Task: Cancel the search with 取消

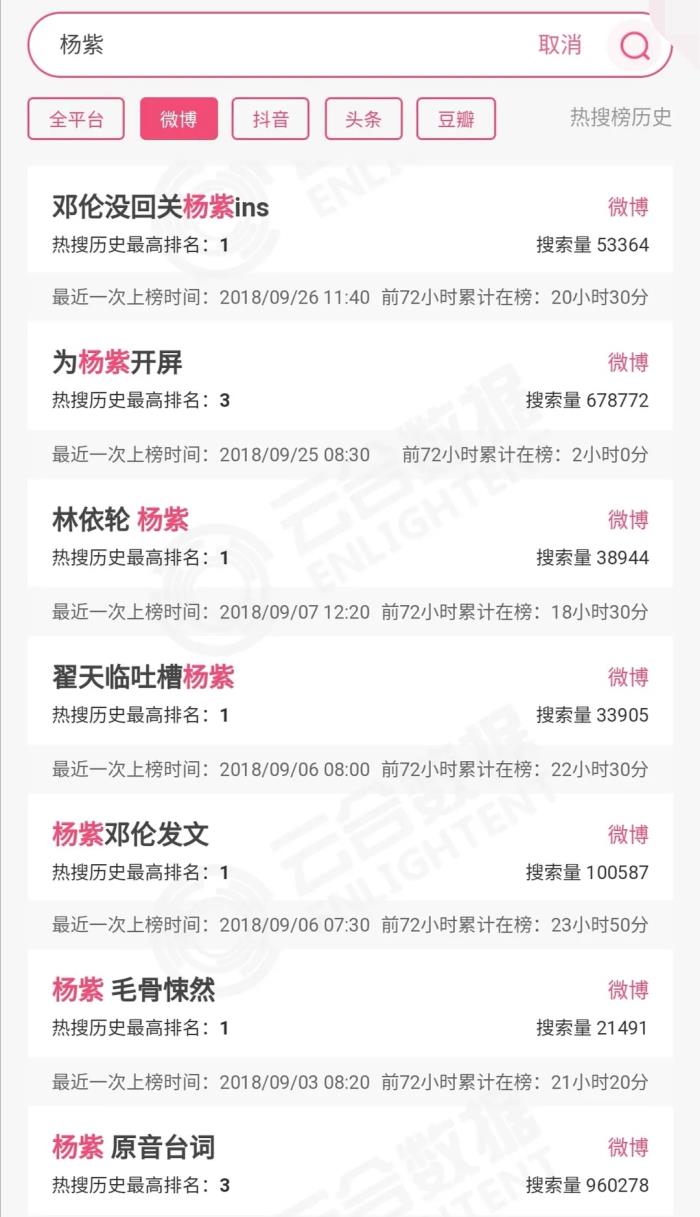Action: coord(559,45)
